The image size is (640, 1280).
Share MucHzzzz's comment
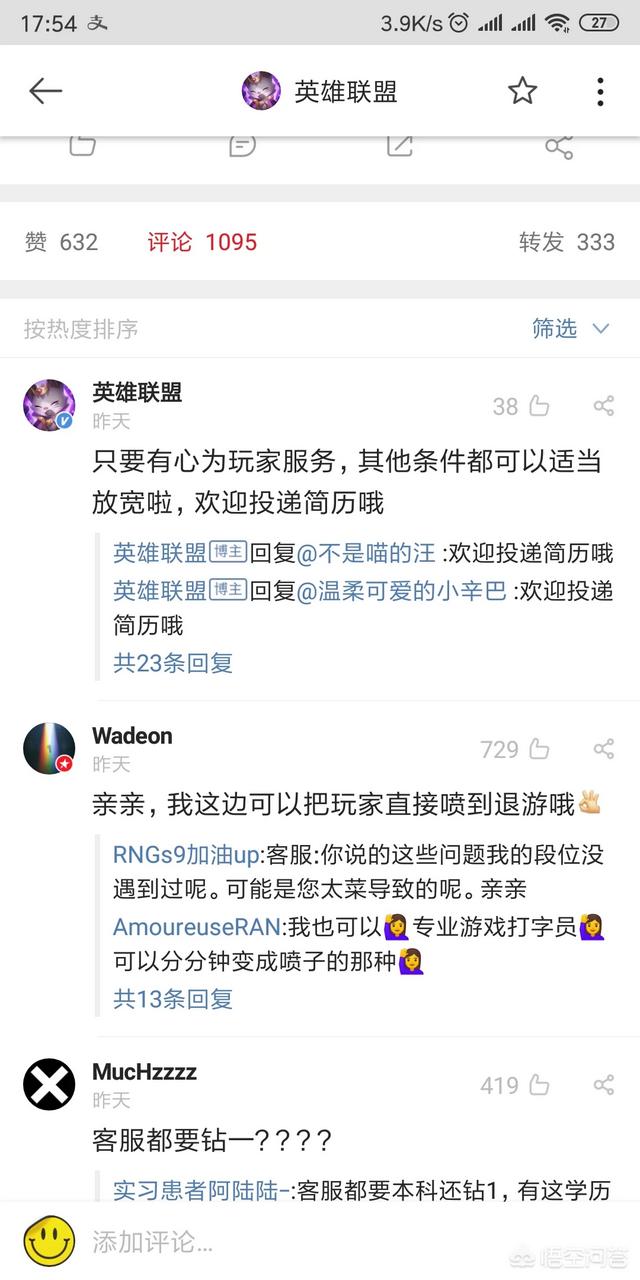603,1085
